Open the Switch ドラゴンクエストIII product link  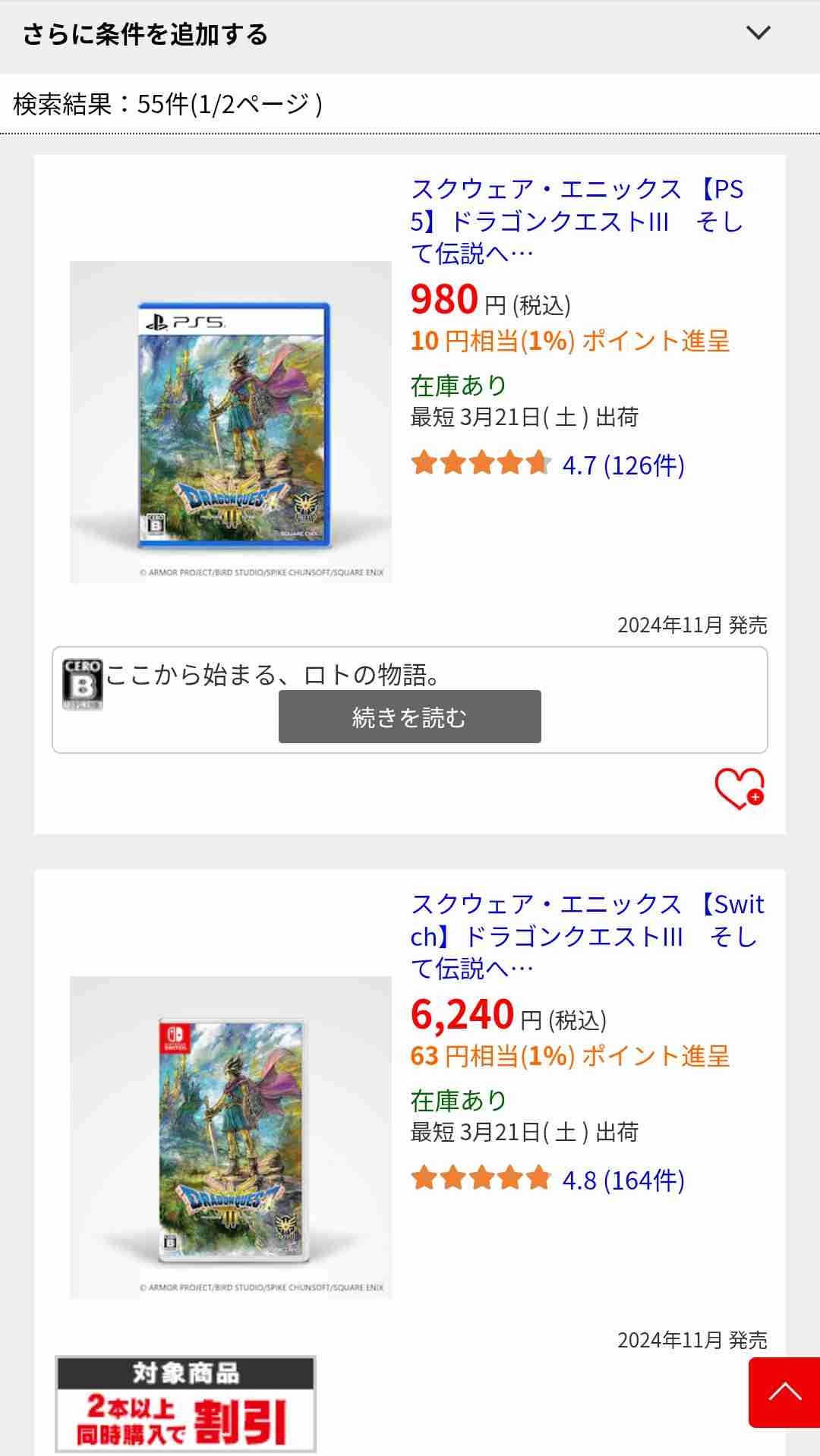[586, 936]
